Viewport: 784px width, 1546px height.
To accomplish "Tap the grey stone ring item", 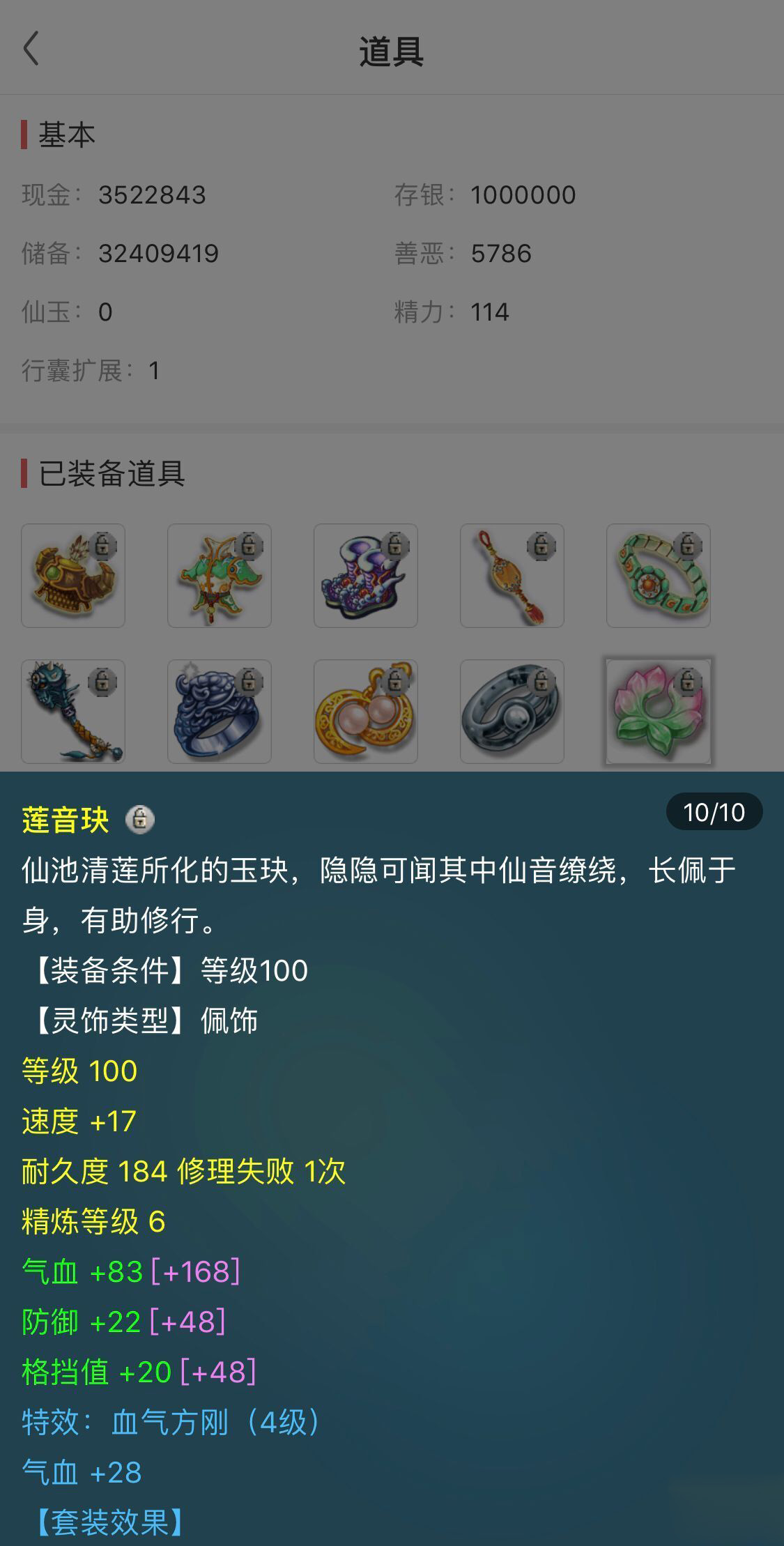I will click(512, 712).
